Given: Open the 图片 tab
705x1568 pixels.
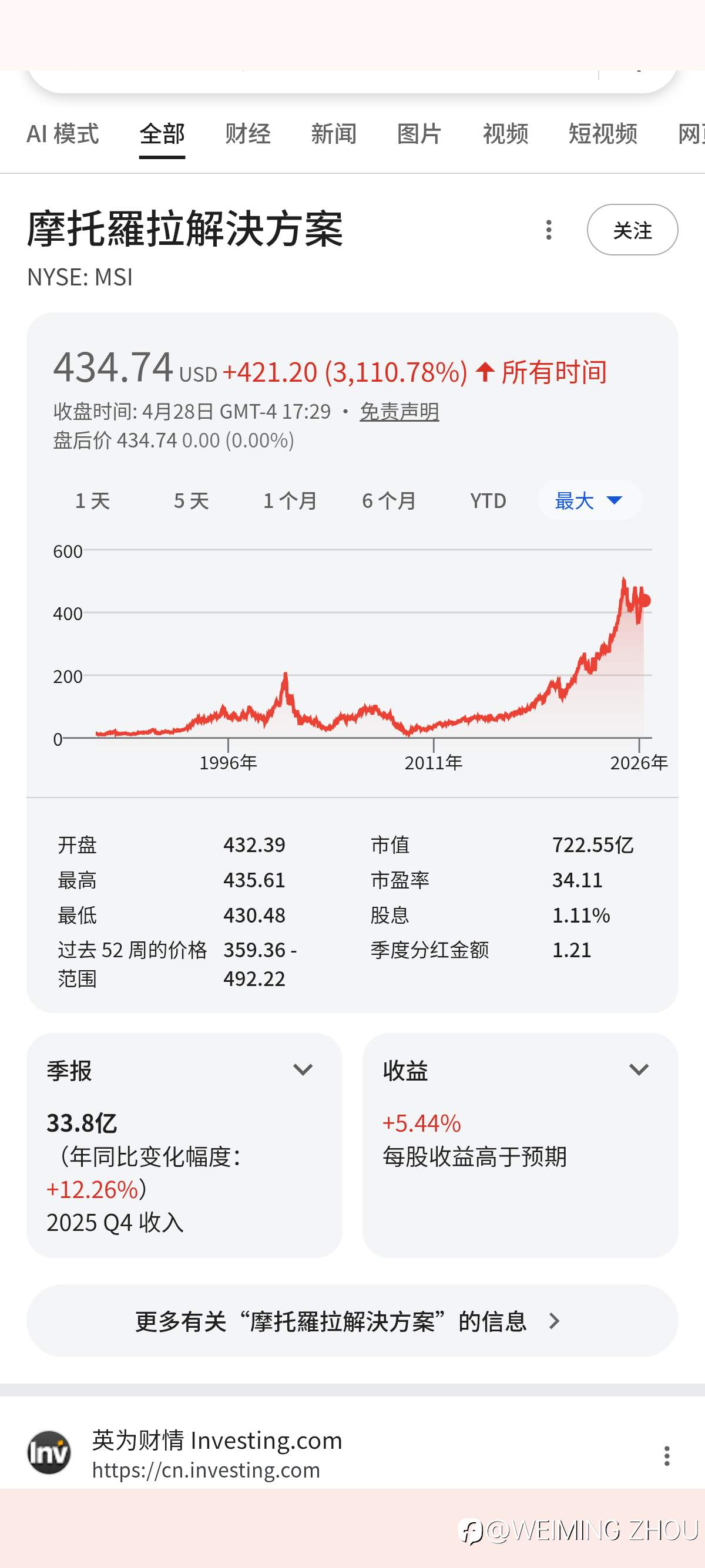Looking at the screenshot, I should (x=419, y=134).
